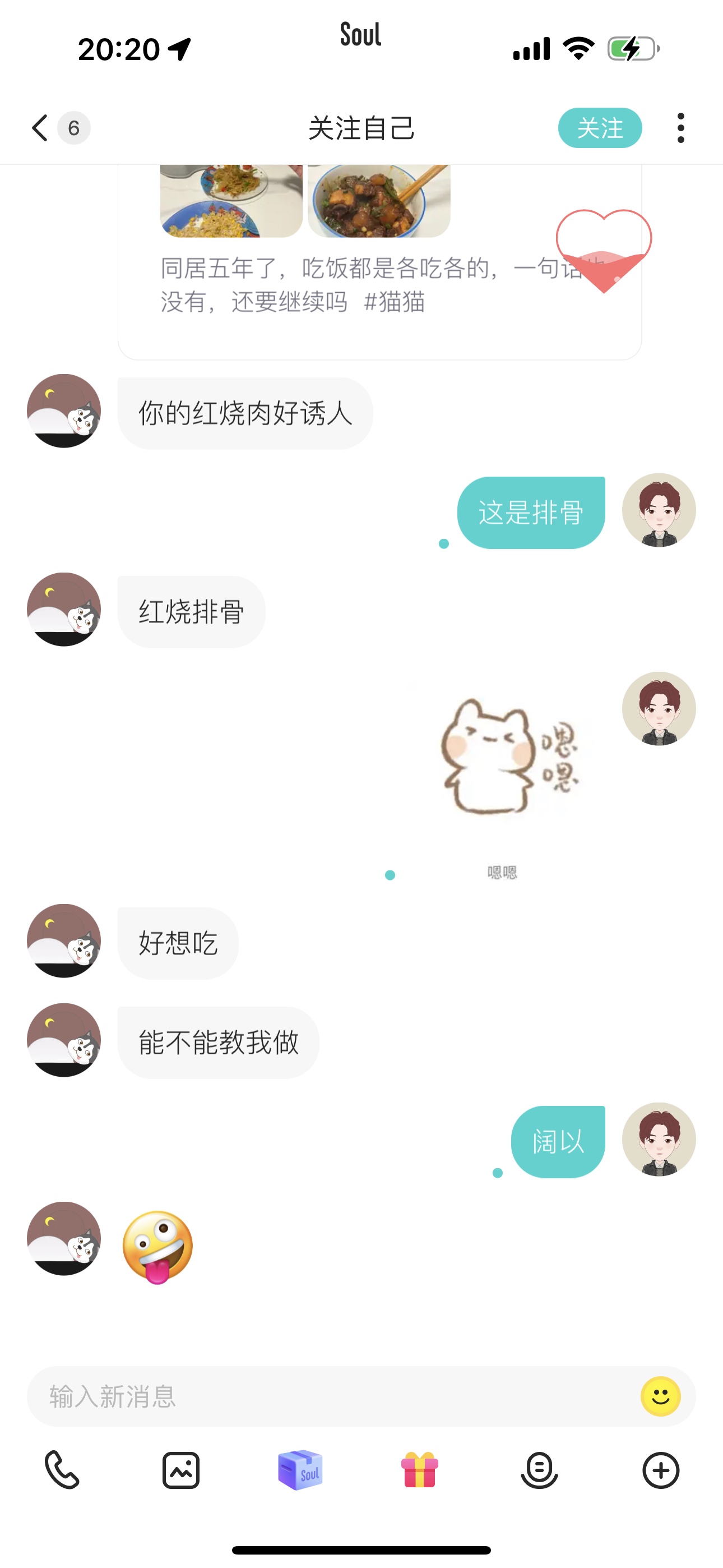
Task: Send a gift
Action: 419,1470
